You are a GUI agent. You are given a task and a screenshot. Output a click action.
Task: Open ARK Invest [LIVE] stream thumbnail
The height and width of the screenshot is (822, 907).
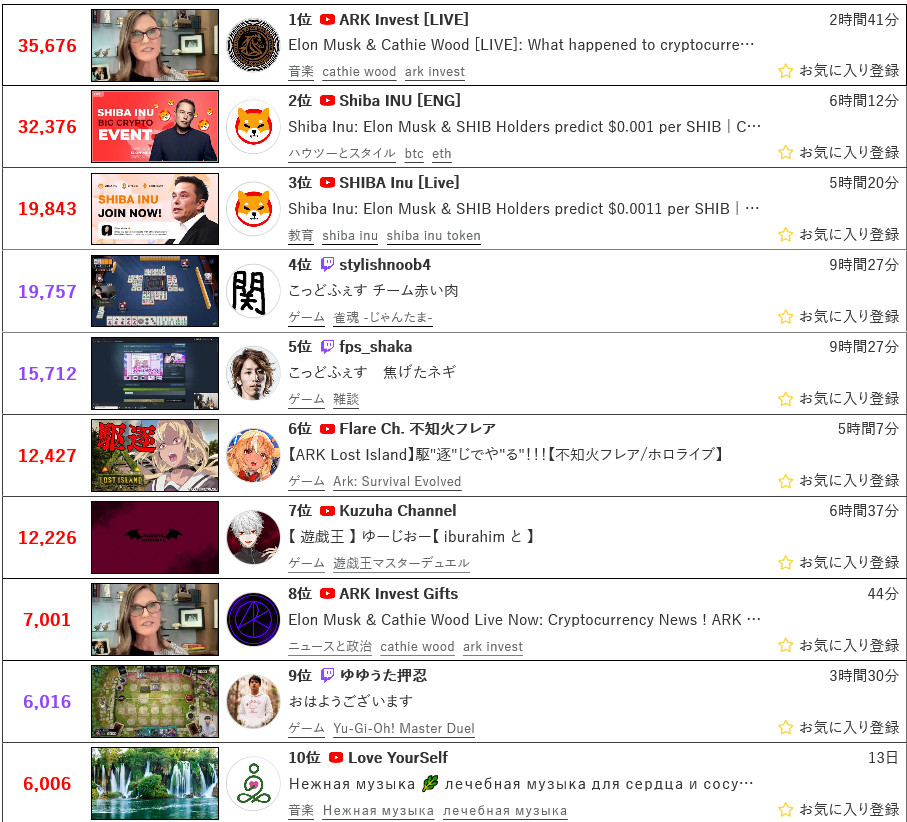(x=154, y=45)
